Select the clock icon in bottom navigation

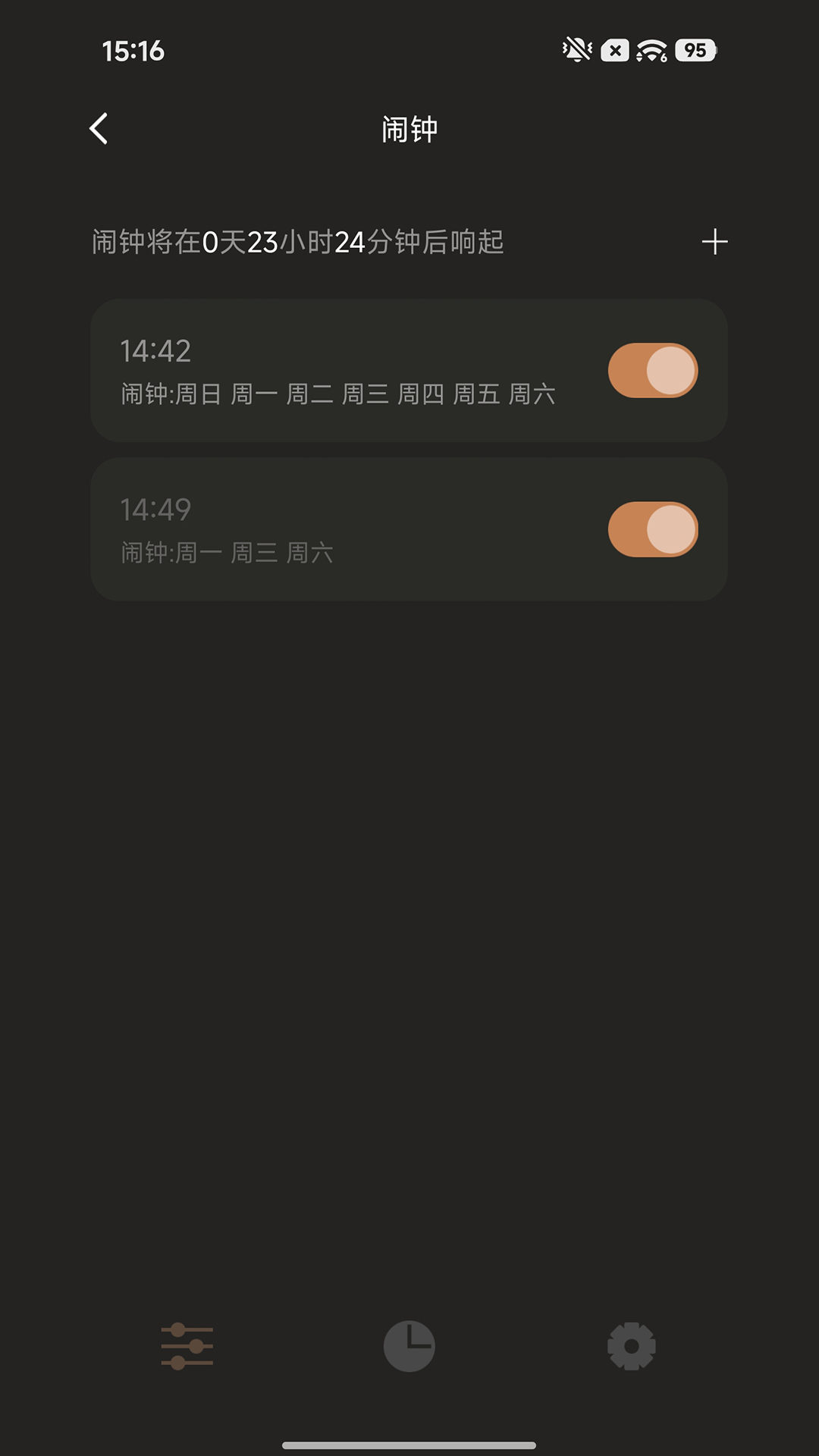[x=409, y=1345]
